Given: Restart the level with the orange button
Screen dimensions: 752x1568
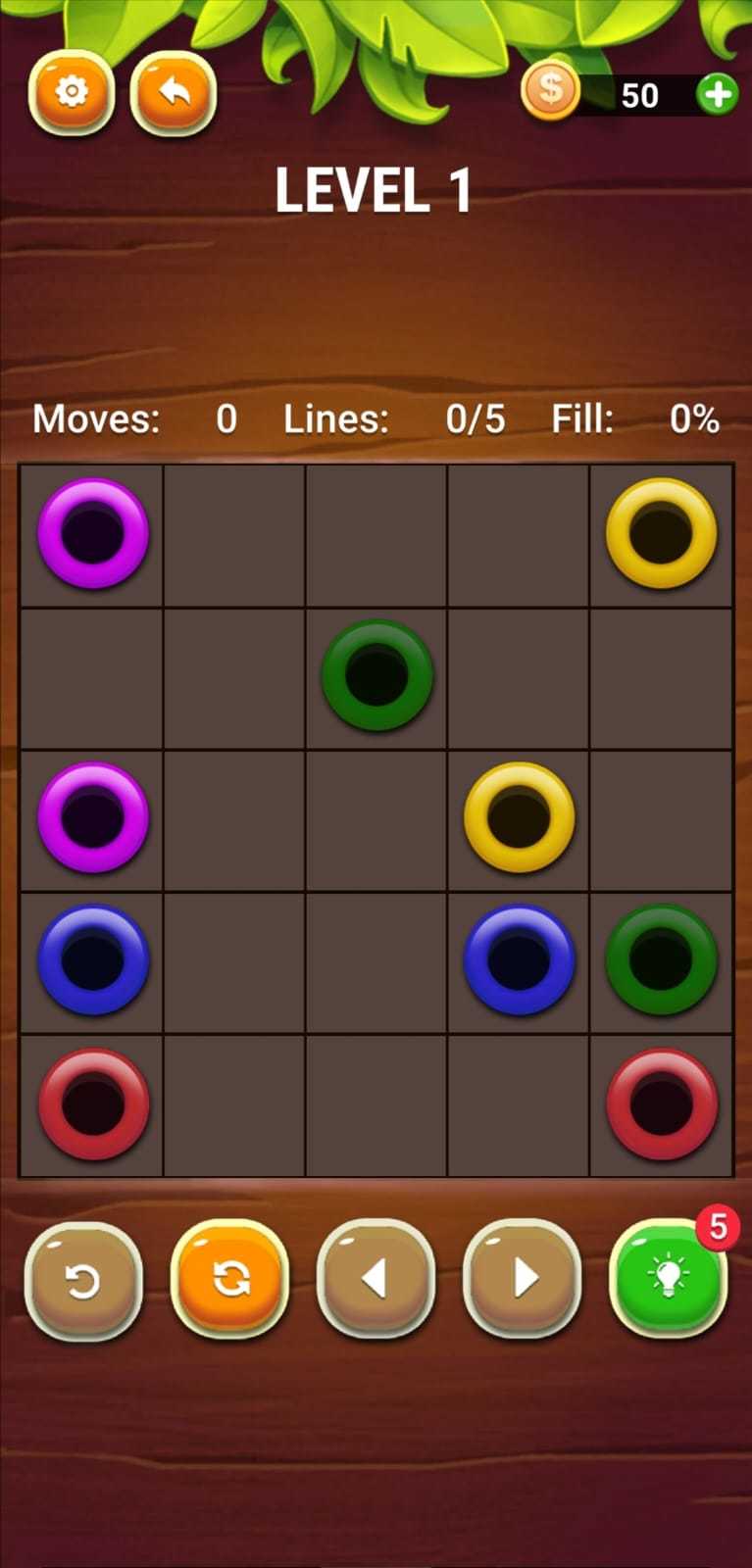Looking at the screenshot, I should pyautogui.click(x=229, y=1279).
